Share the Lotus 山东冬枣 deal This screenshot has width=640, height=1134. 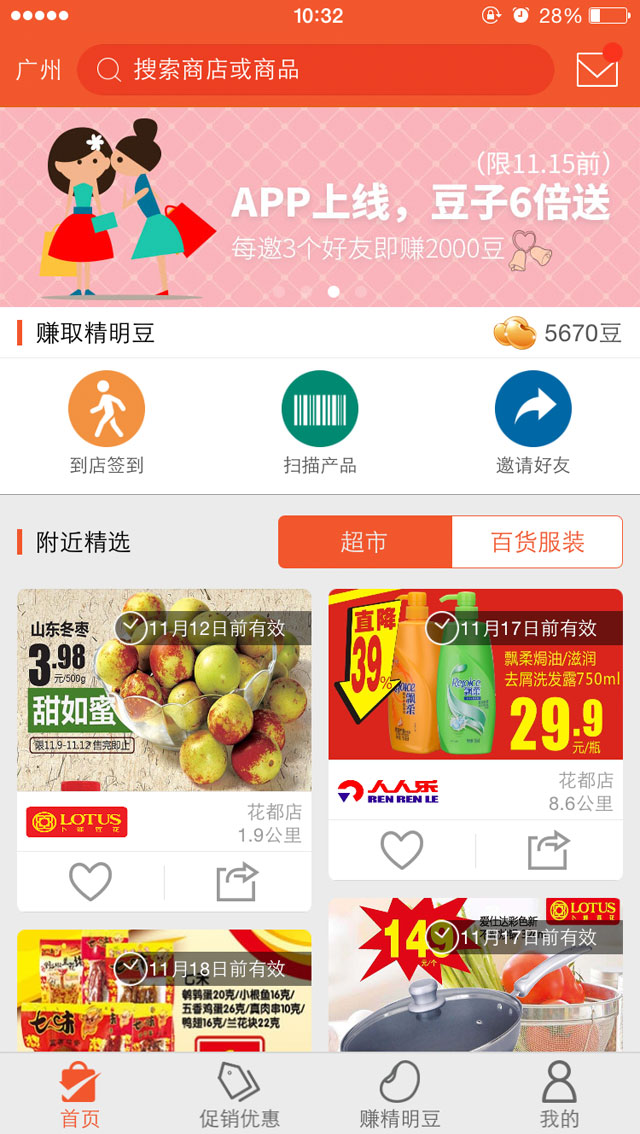[237, 882]
